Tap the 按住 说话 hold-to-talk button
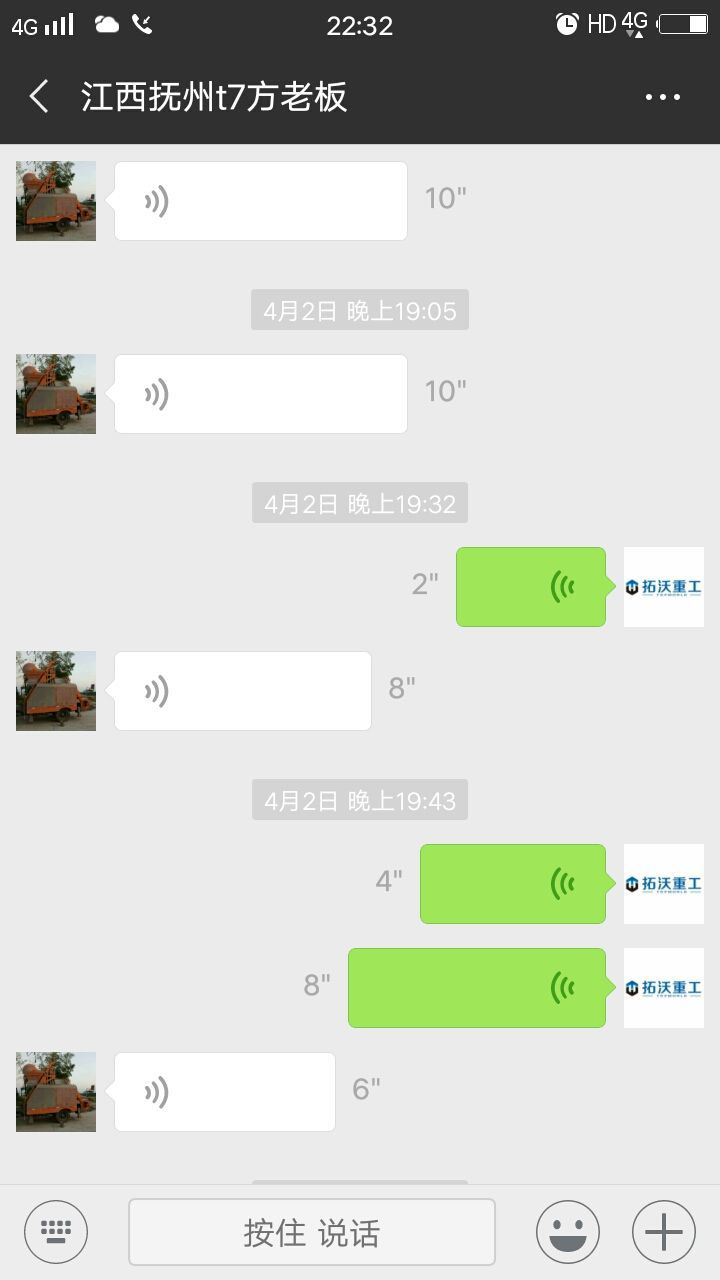The width and height of the screenshot is (720, 1280). (x=312, y=1232)
